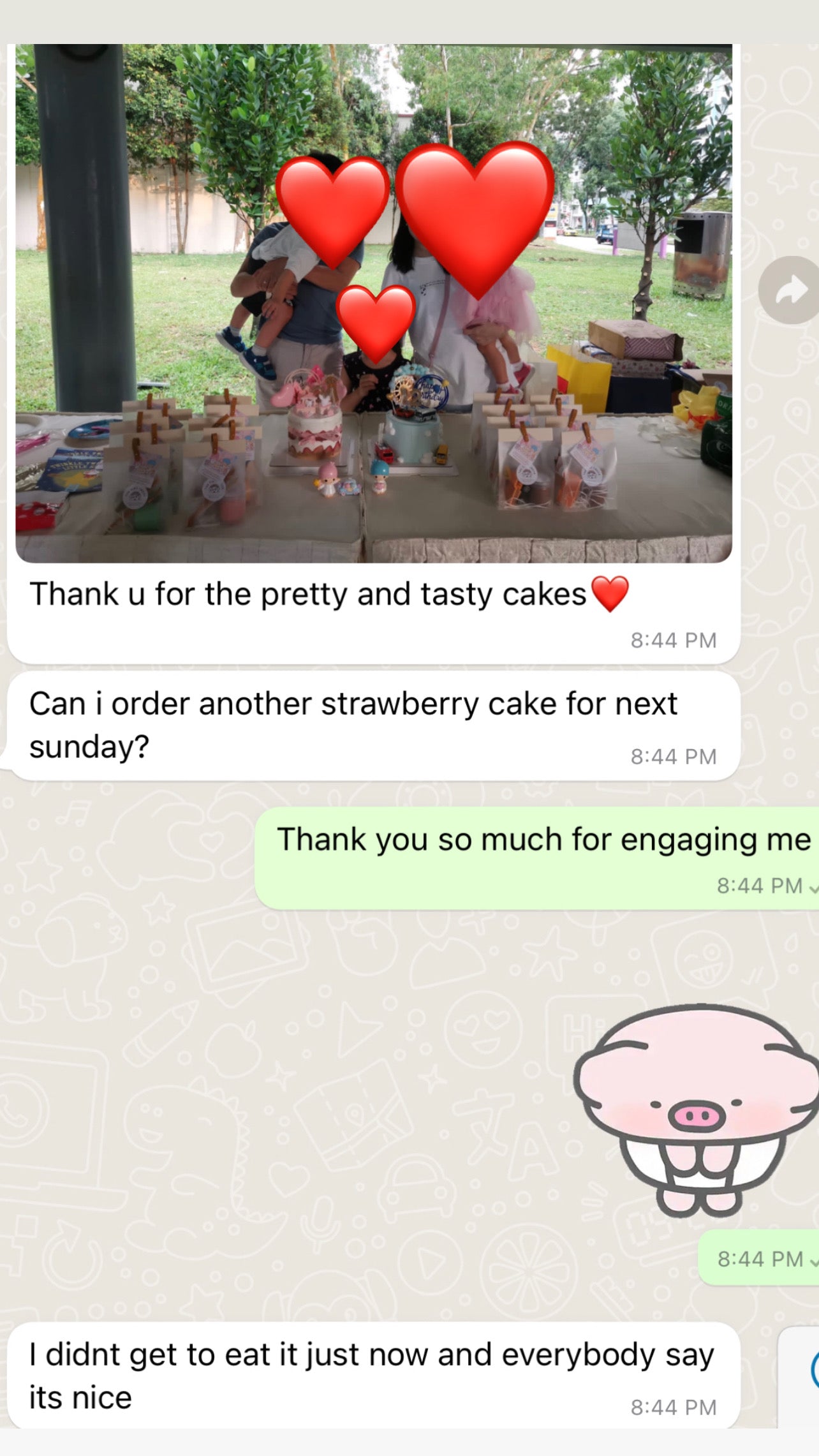Image resolution: width=819 pixels, height=1456 pixels.
Task: Forward the shared birthday photo
Action: coord(790,290)
